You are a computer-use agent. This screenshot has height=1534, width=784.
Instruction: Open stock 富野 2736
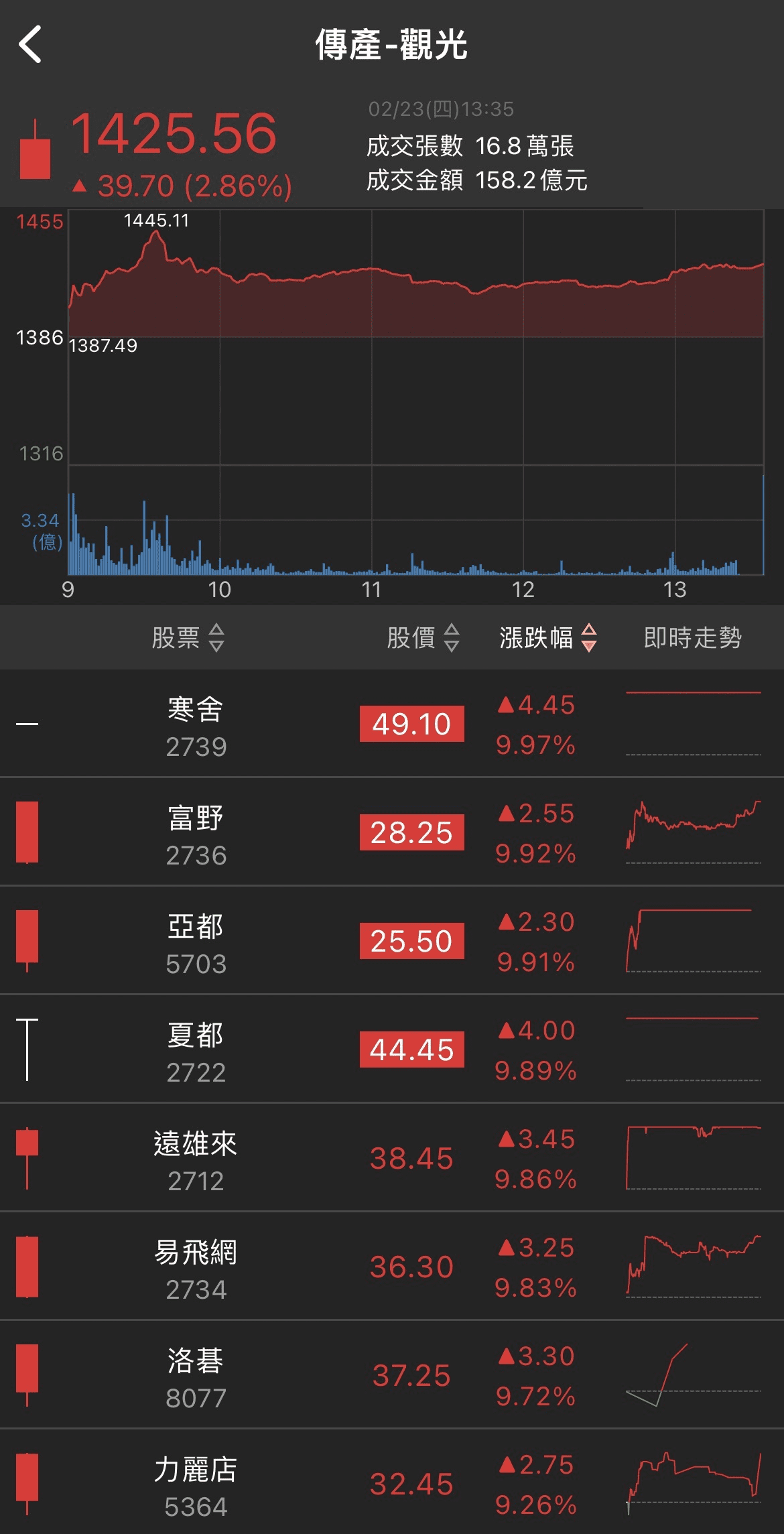[x=392, y=833]
